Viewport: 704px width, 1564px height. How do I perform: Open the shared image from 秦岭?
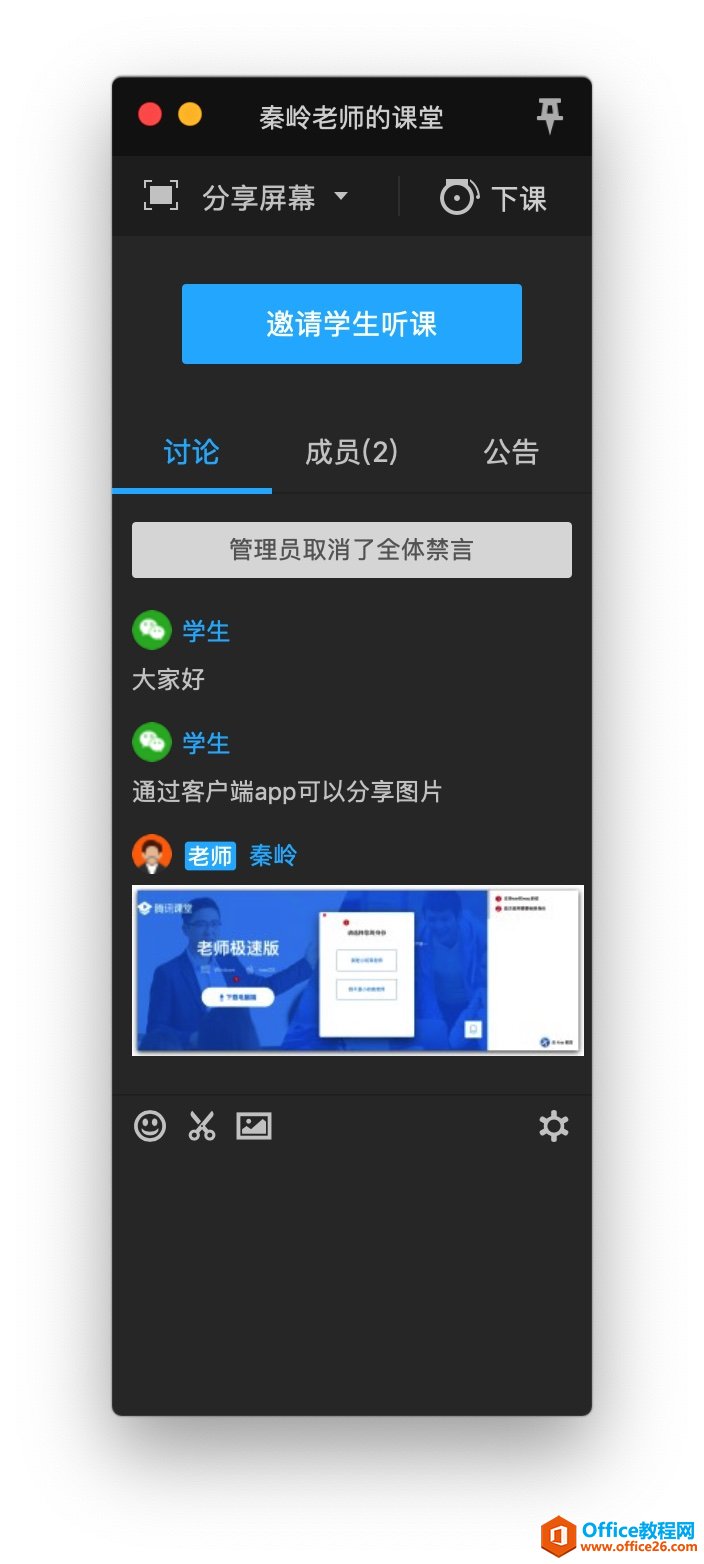(x=357, y=970)
